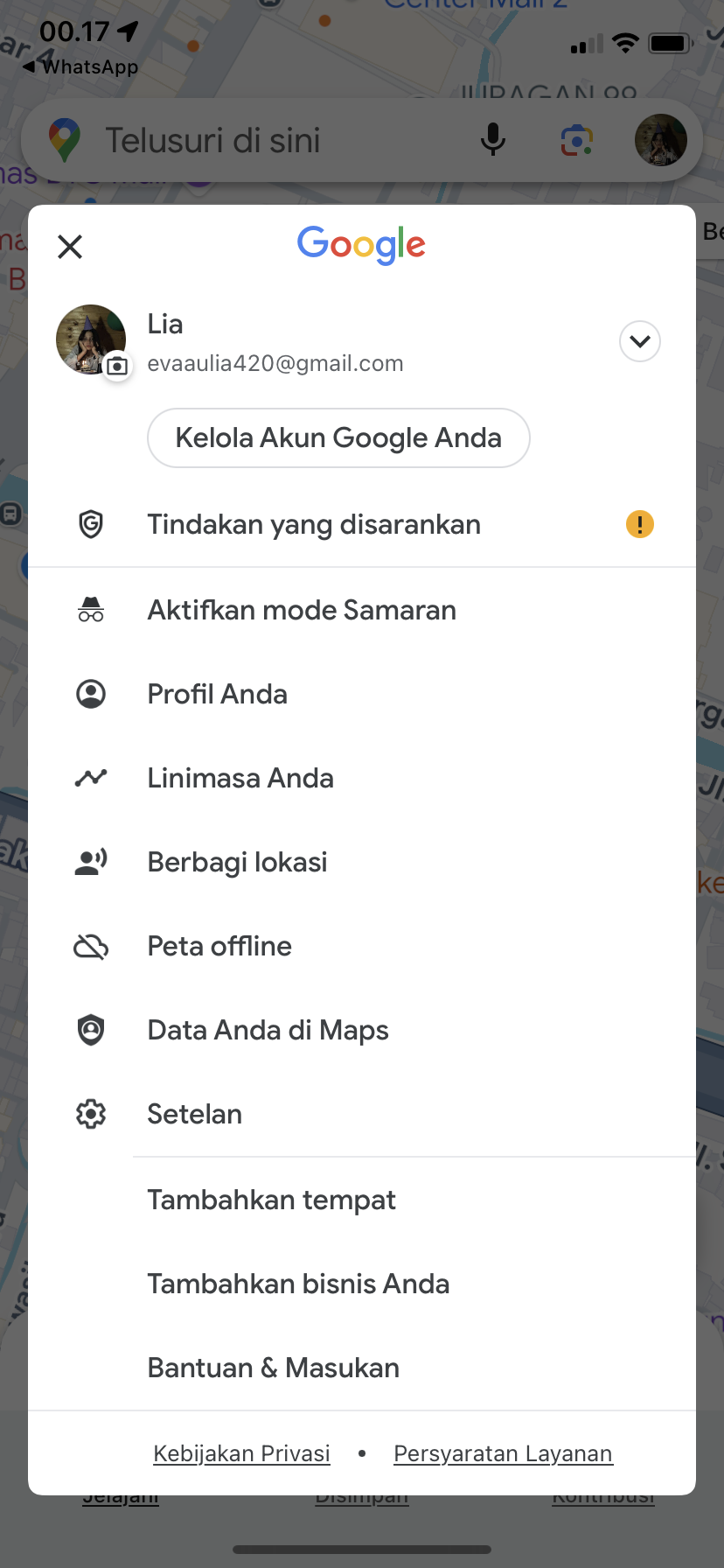Screen dimensions: 724x1568
Task: Enable Aktifkan mode Samaran
Action: coord(362,610)
